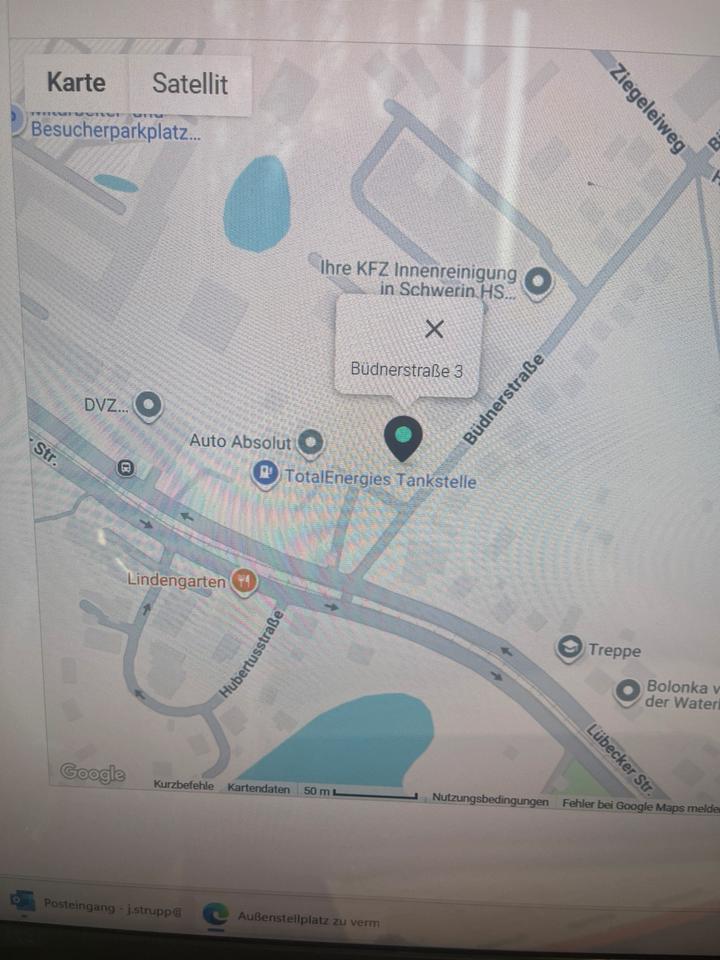Screen dimensions: 720x960
Task: Open the Lindengarten restaurant marker
Action: (244, 580)
